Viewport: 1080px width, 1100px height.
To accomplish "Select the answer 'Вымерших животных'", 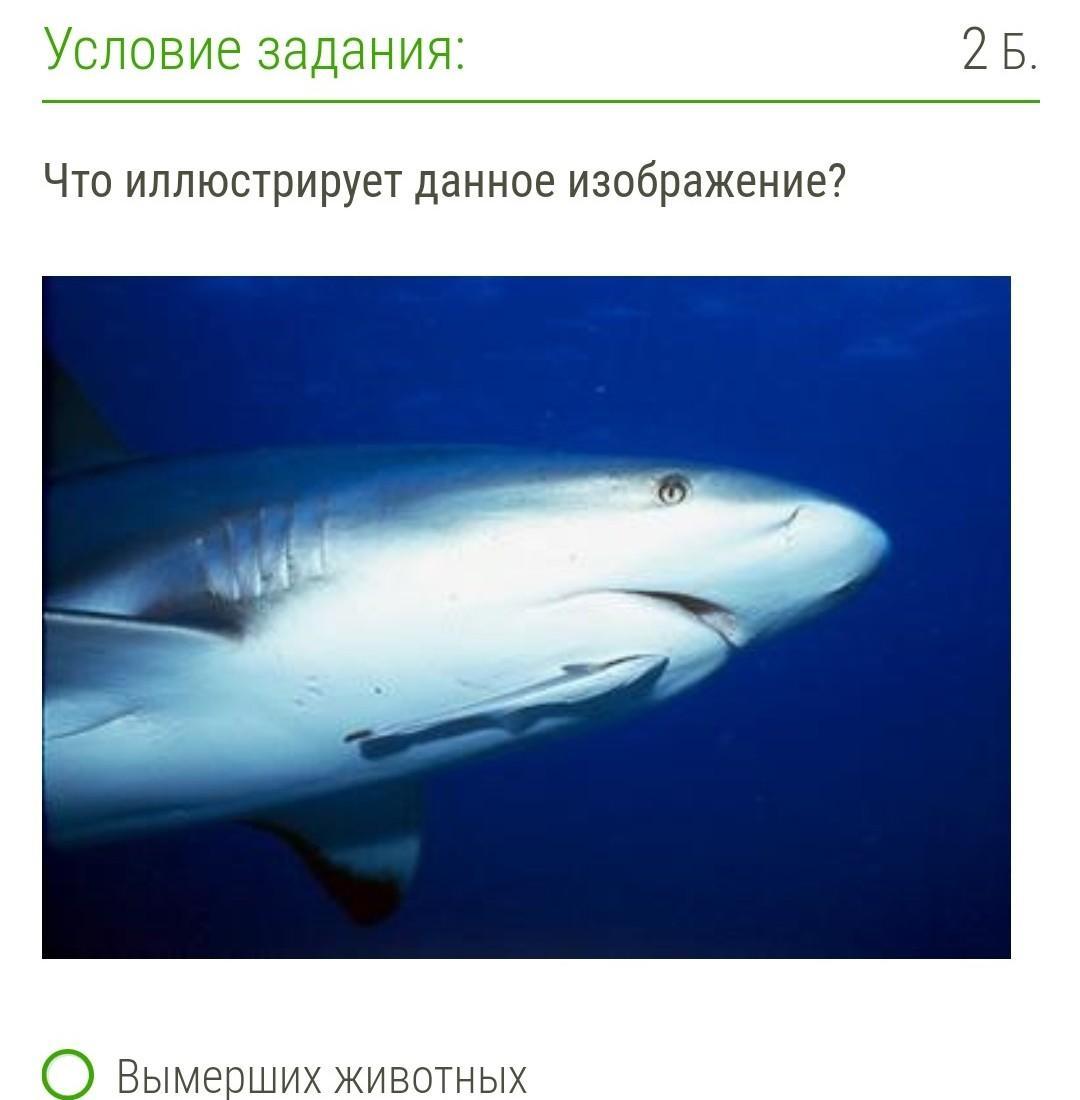I will (68, 1076).
